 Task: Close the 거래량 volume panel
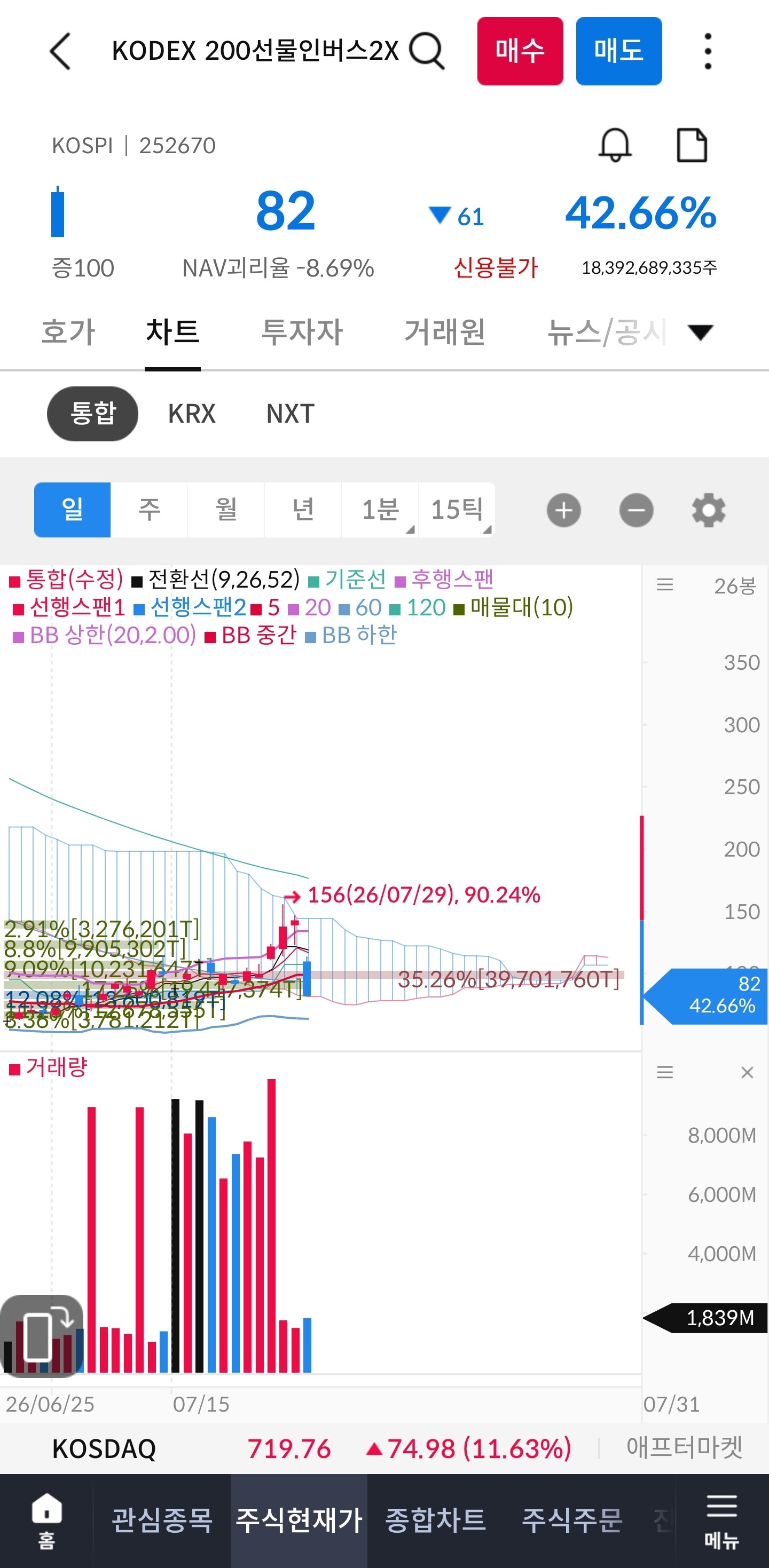[747, 1072]
